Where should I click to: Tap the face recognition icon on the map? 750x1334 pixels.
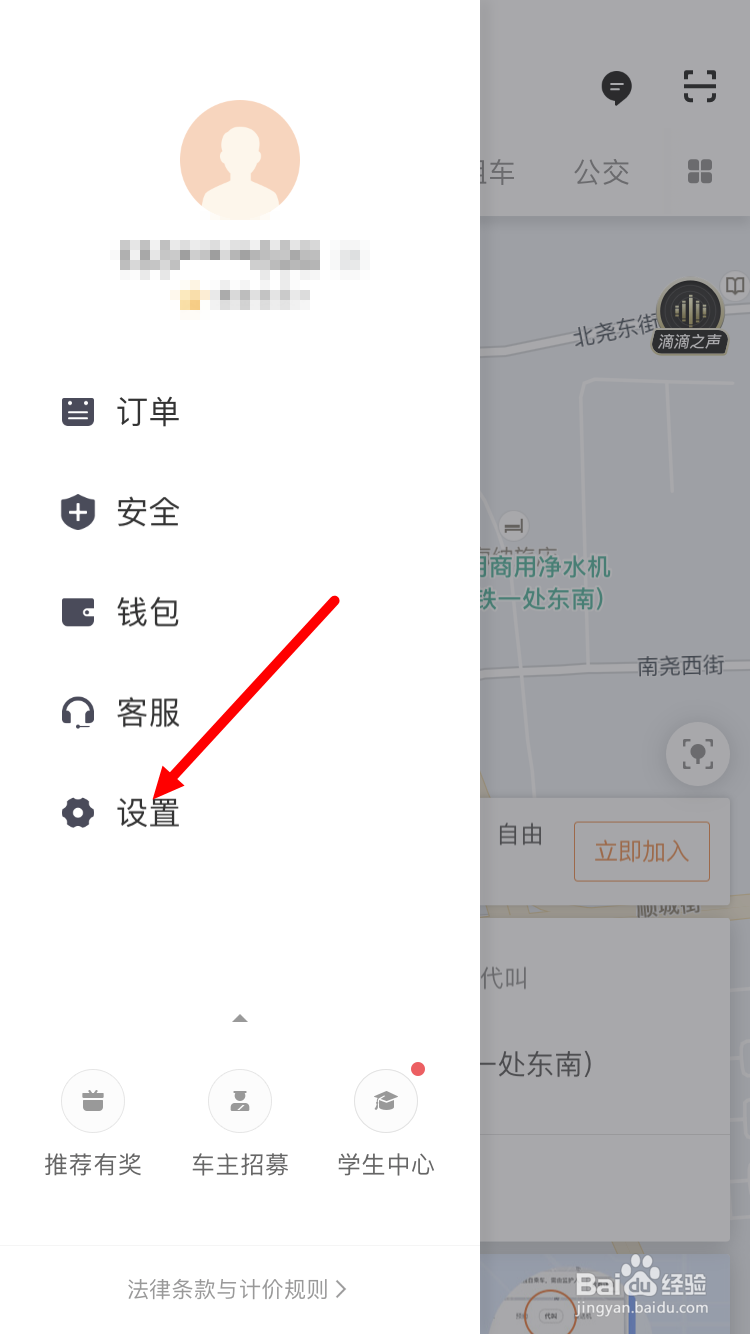[x=698, y=754]
